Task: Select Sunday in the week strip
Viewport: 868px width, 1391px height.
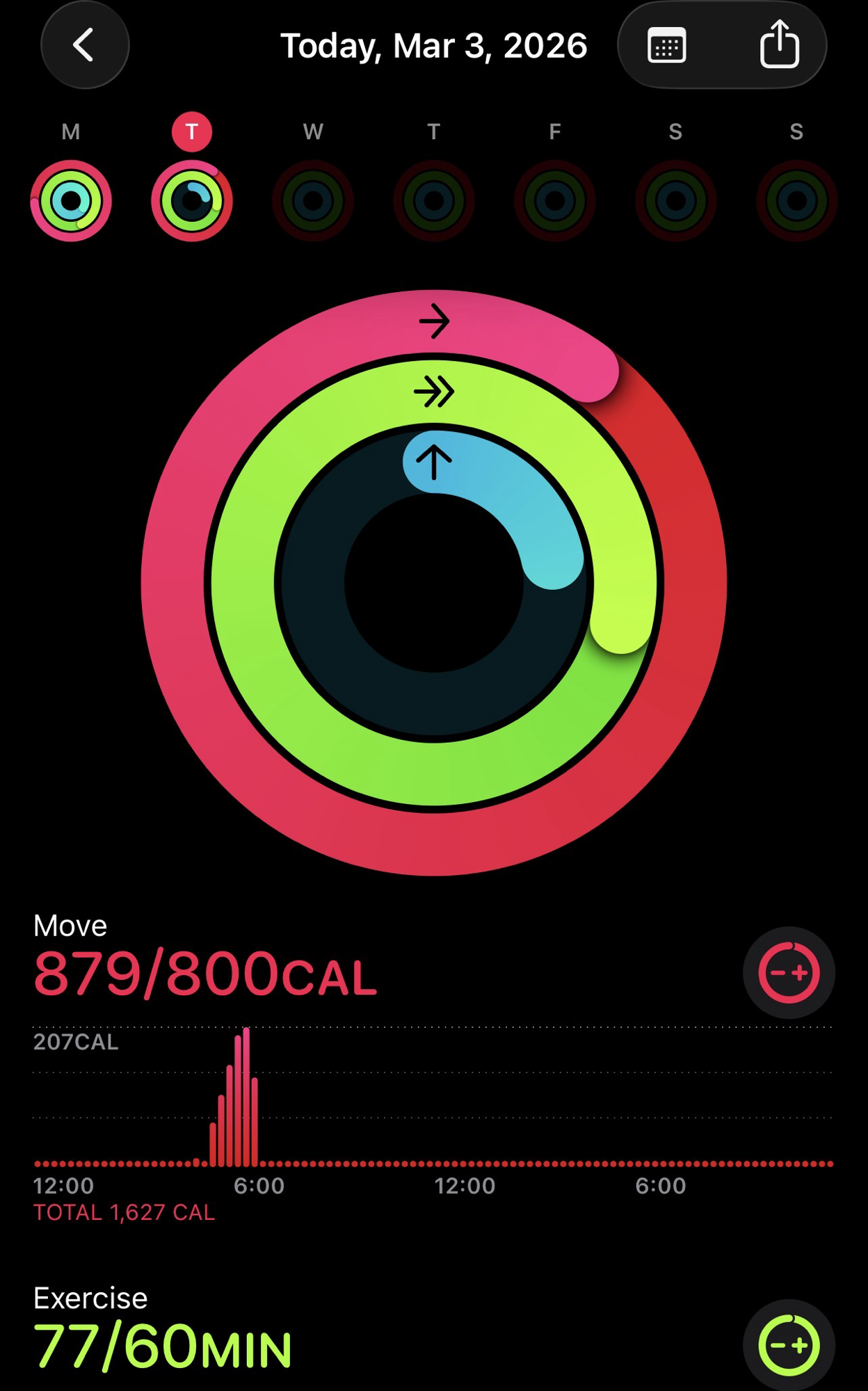Action: [x=796, y=200]
